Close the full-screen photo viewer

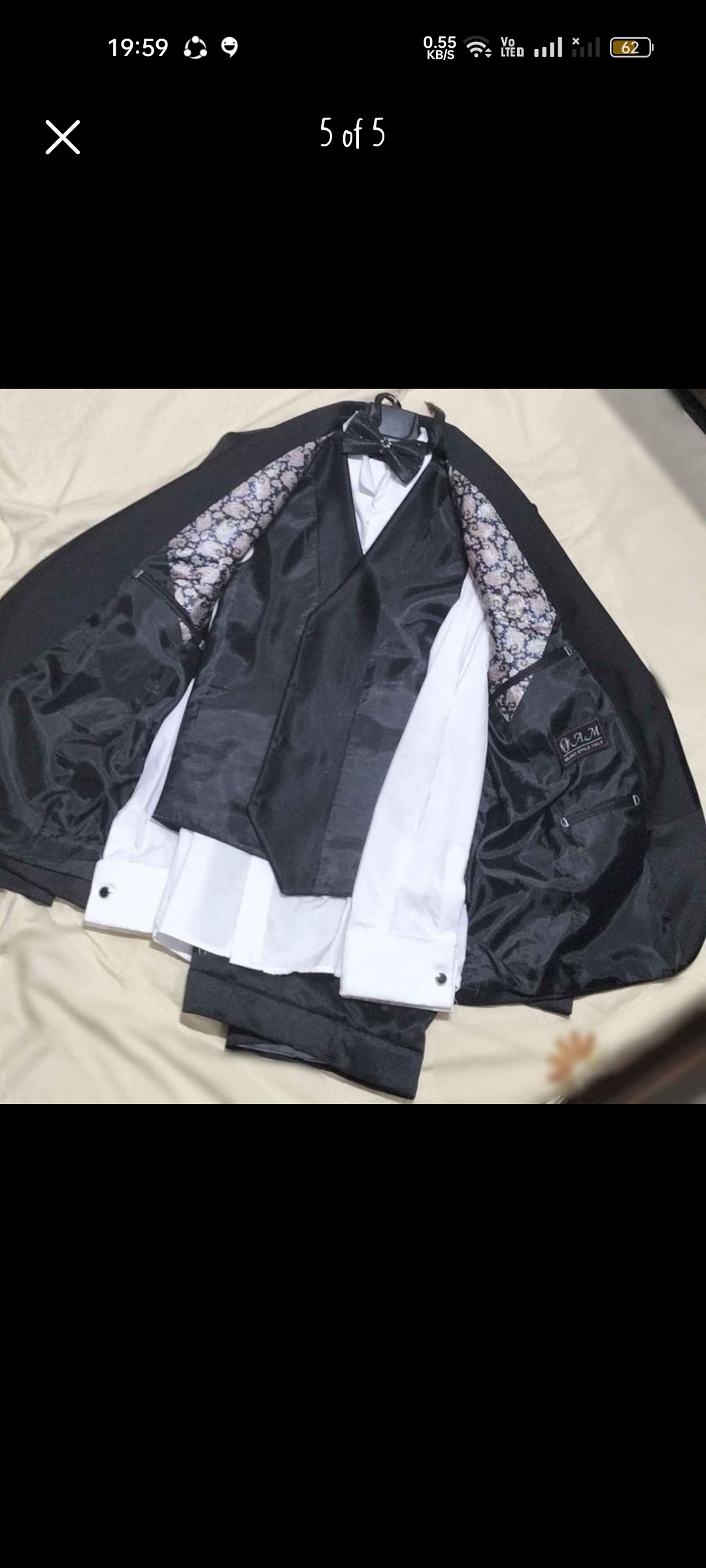point(63,137)
